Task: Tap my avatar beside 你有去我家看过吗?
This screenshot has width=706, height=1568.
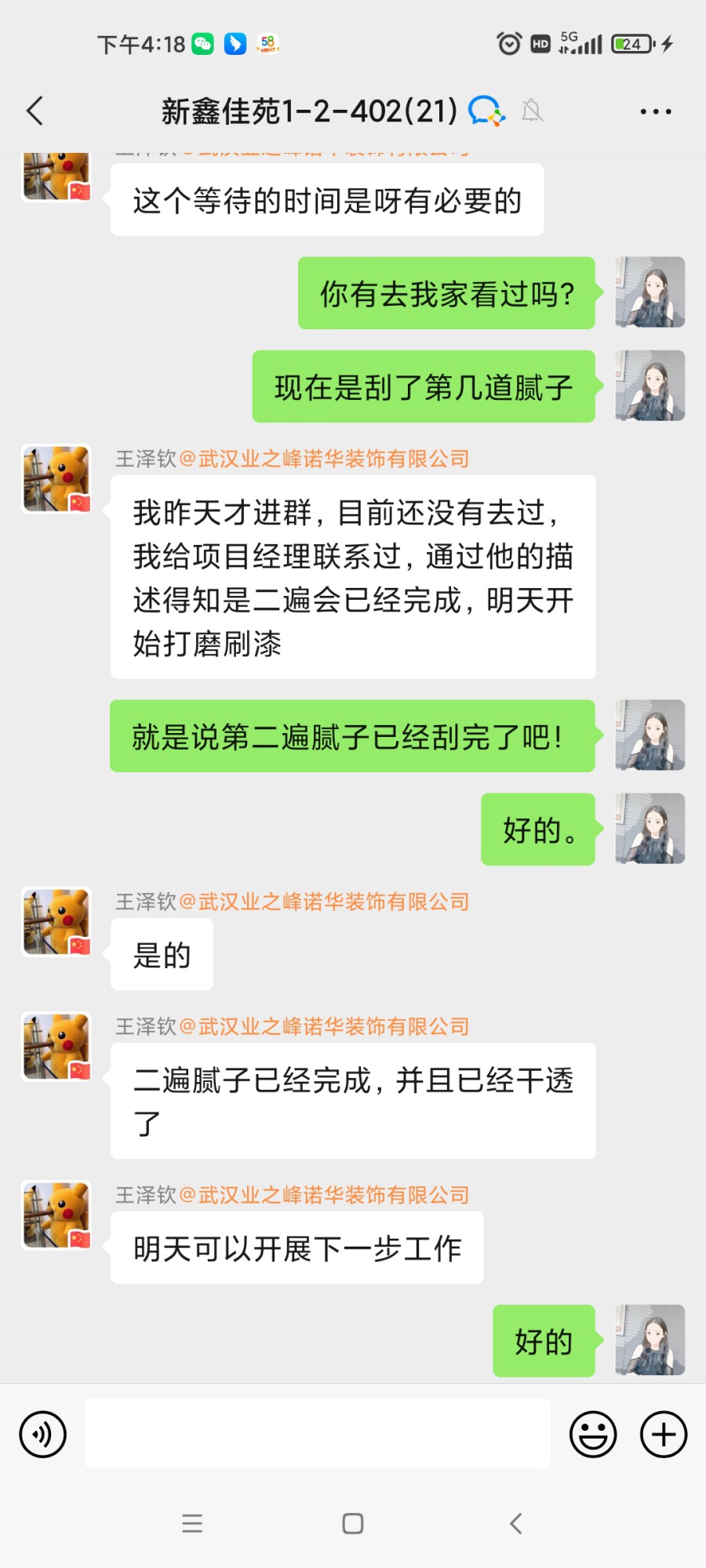Action: [x=650, y=292]
